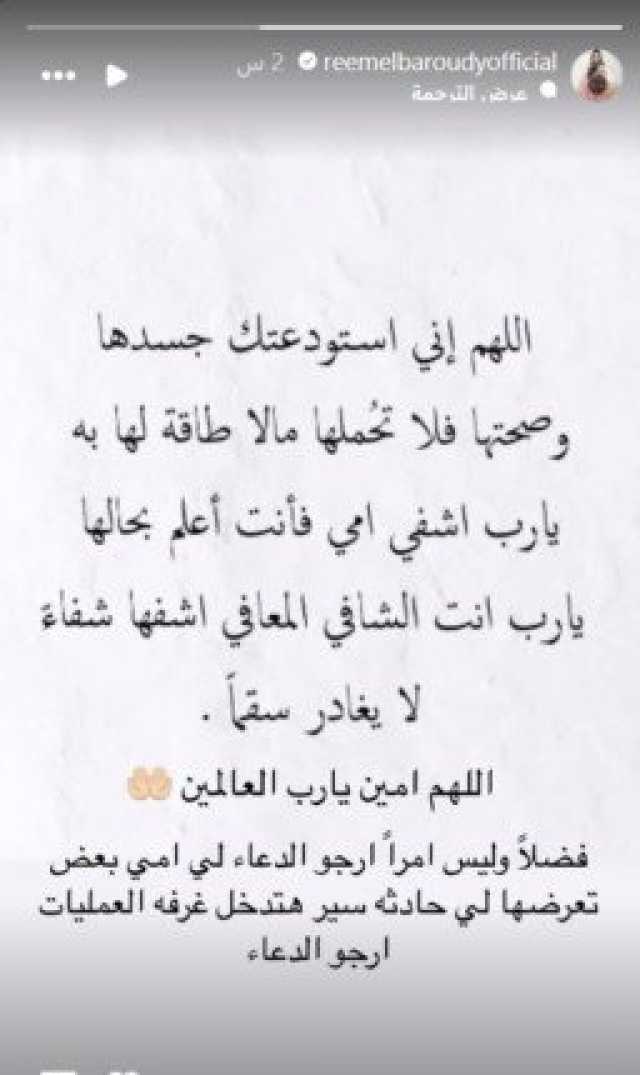Tap the story author's profile picture
Screen dimensions: 640x1075
point(597,75)
